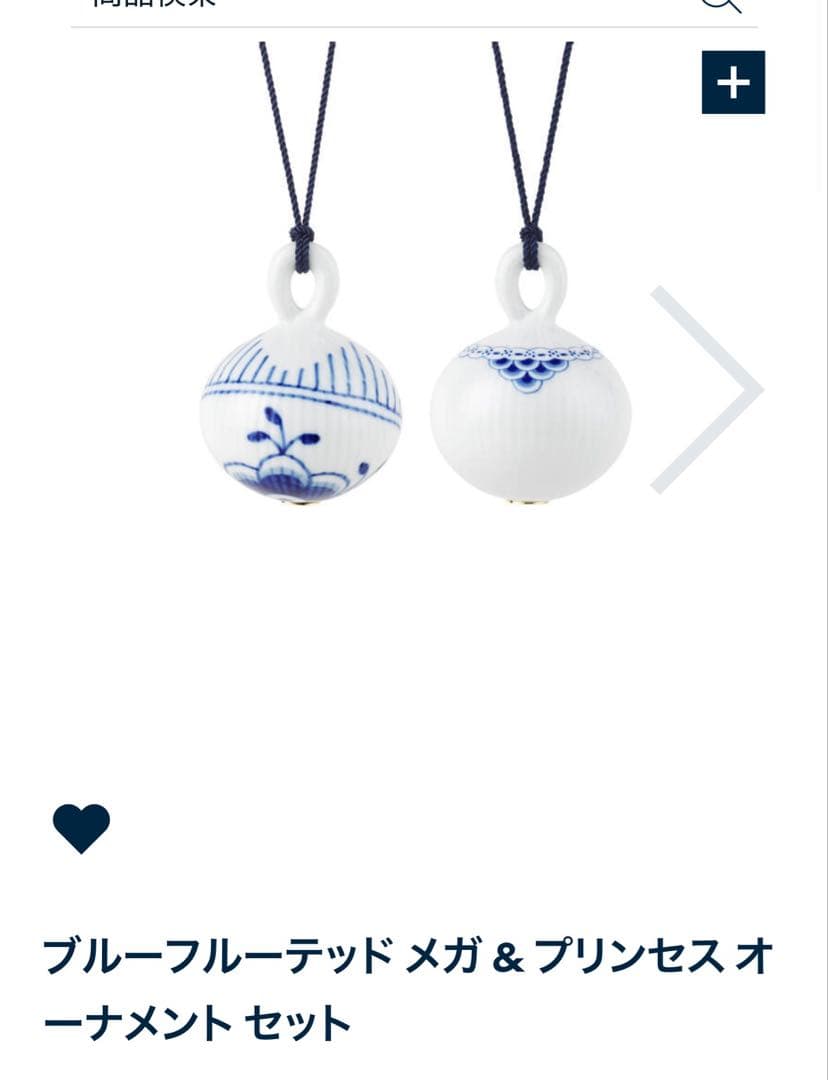Tap the magnifying glass to search products

(719, 8)
